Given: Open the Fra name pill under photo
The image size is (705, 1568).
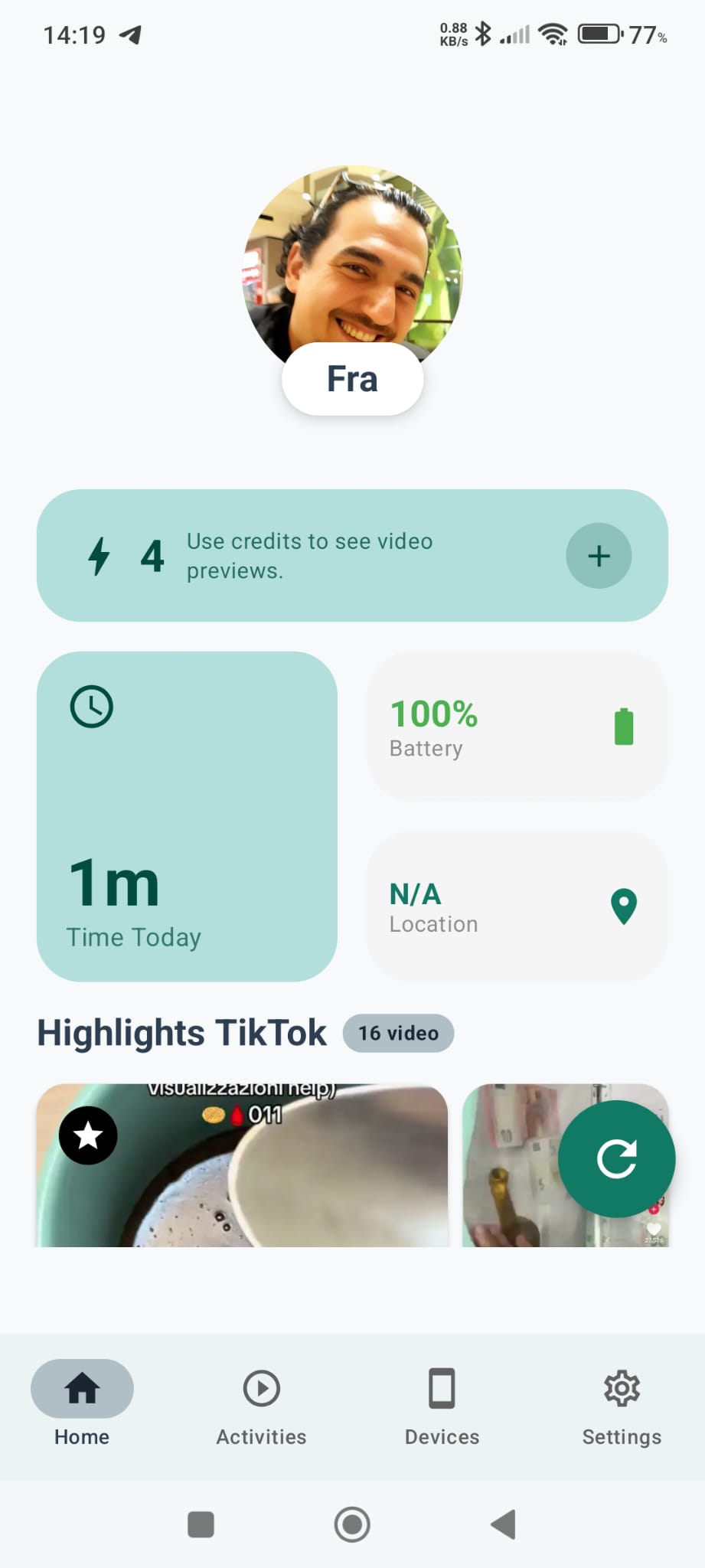Looking at the screenshot, I should tap(352, 378).
